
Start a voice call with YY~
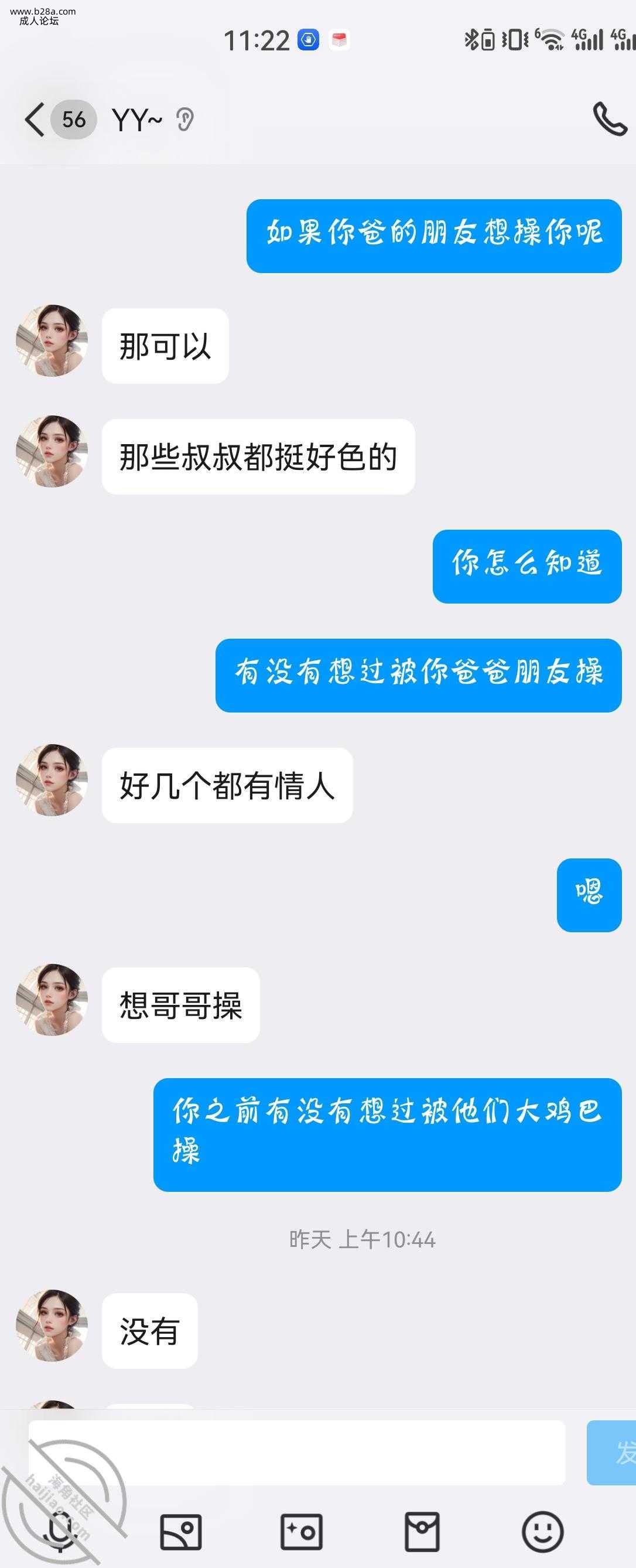[x=609, y=120]
